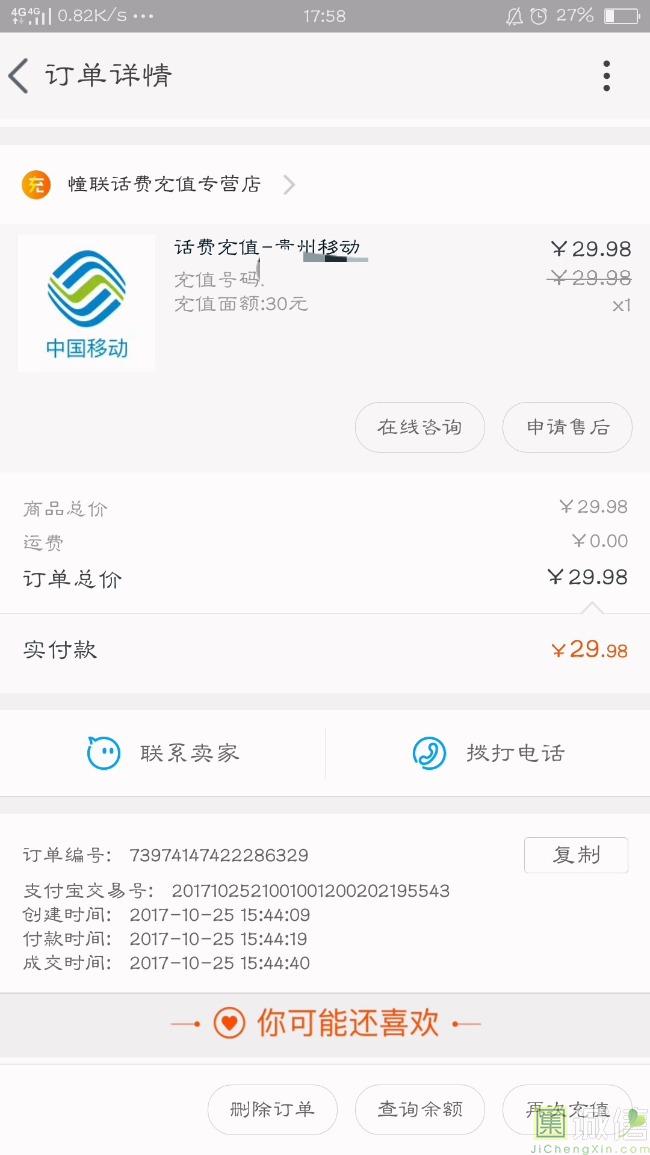The height and width of the screenshot is (1155, 650).
Task: Check the balance with 查询余额
Action: [x=420, y=1109]
